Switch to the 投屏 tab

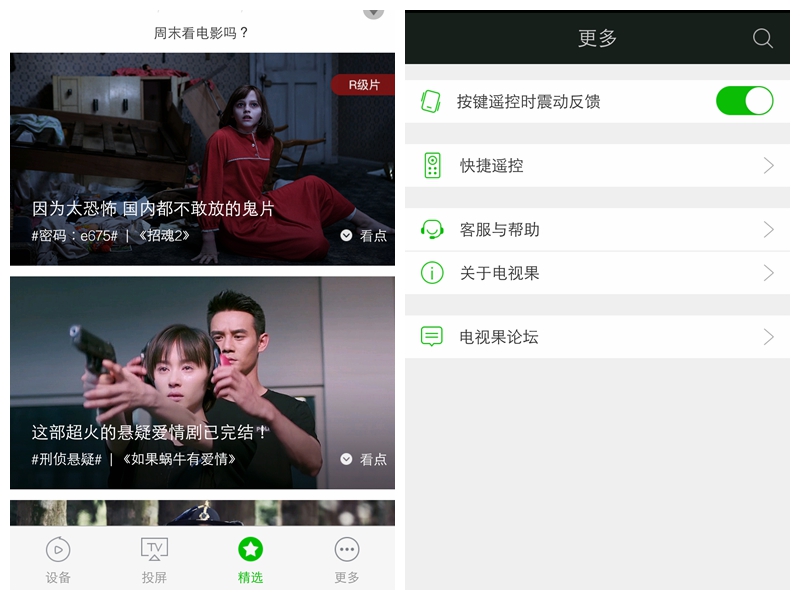(154, 560)
